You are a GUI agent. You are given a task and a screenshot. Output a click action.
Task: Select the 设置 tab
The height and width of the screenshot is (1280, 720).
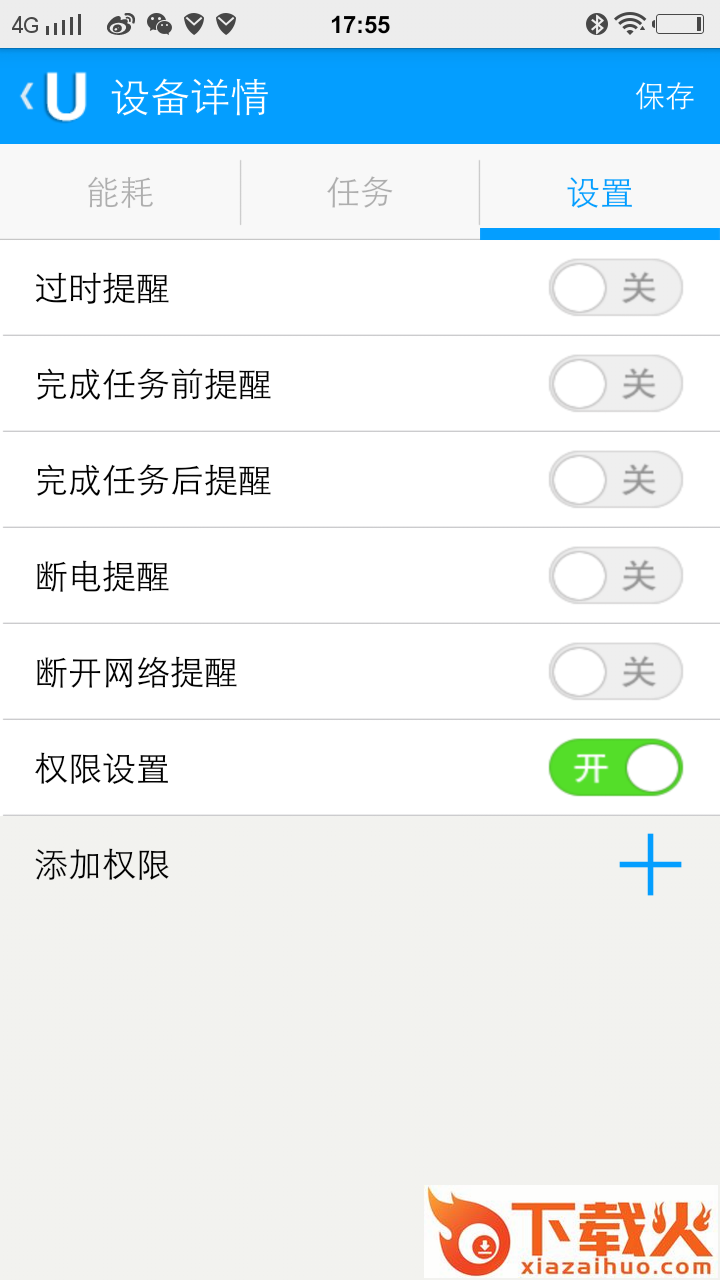600,192
